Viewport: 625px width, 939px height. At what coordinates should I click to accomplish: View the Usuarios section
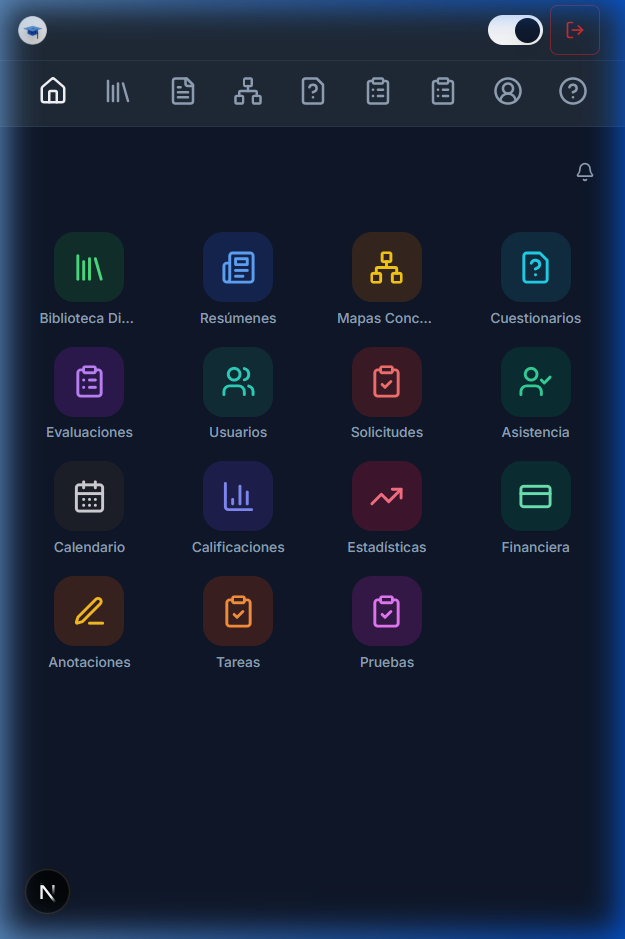238,382
